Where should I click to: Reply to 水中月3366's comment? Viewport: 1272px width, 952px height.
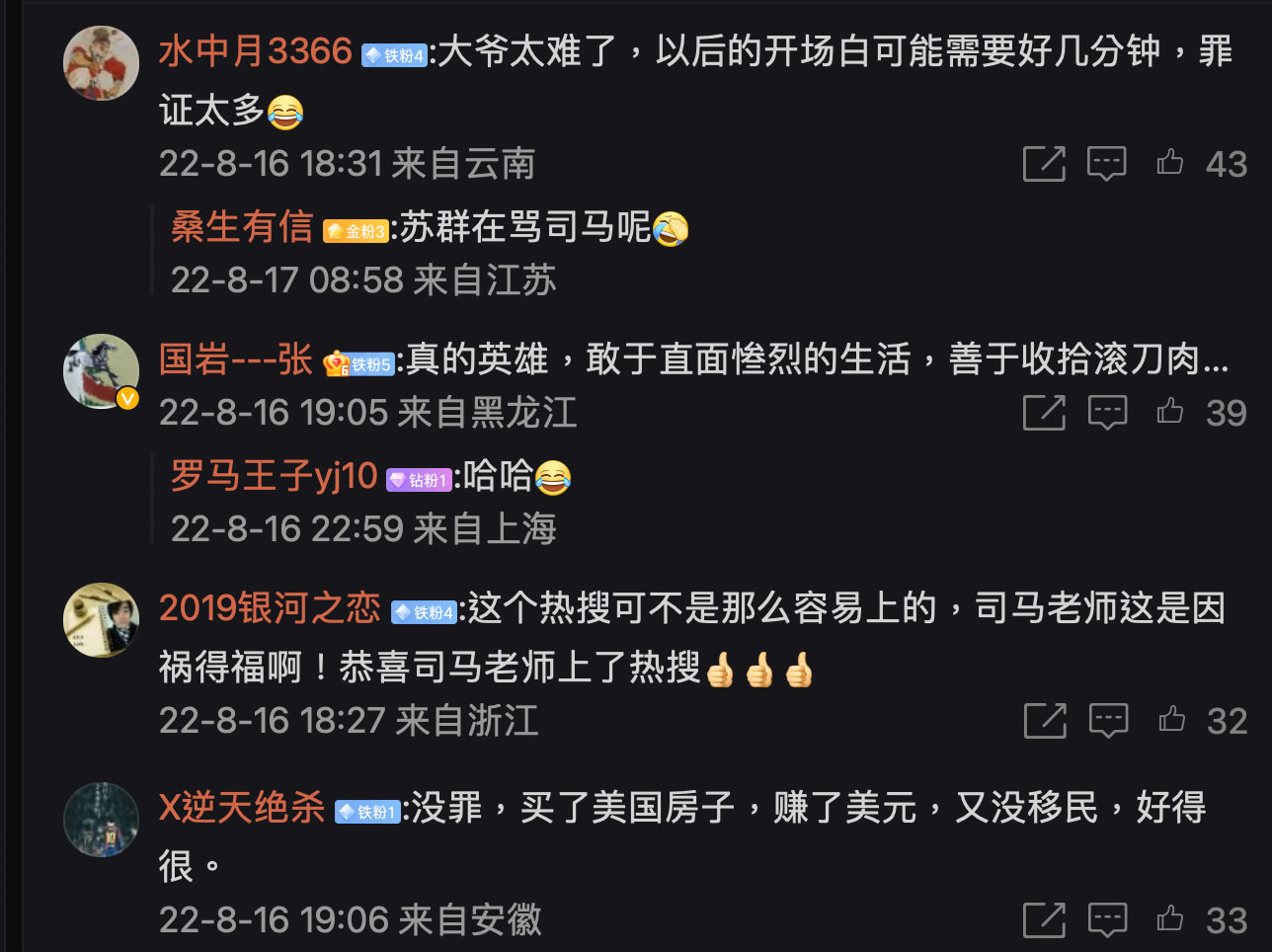click(x=1106, y=163)
